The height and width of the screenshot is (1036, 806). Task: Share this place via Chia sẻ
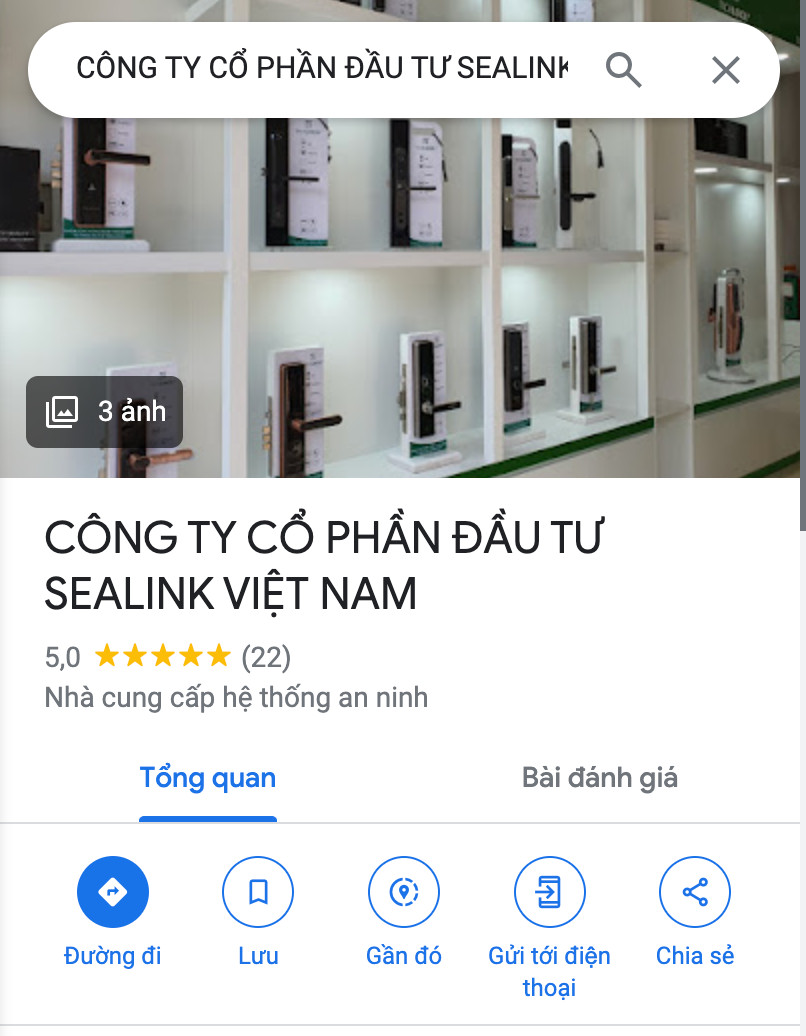[695, 893]
